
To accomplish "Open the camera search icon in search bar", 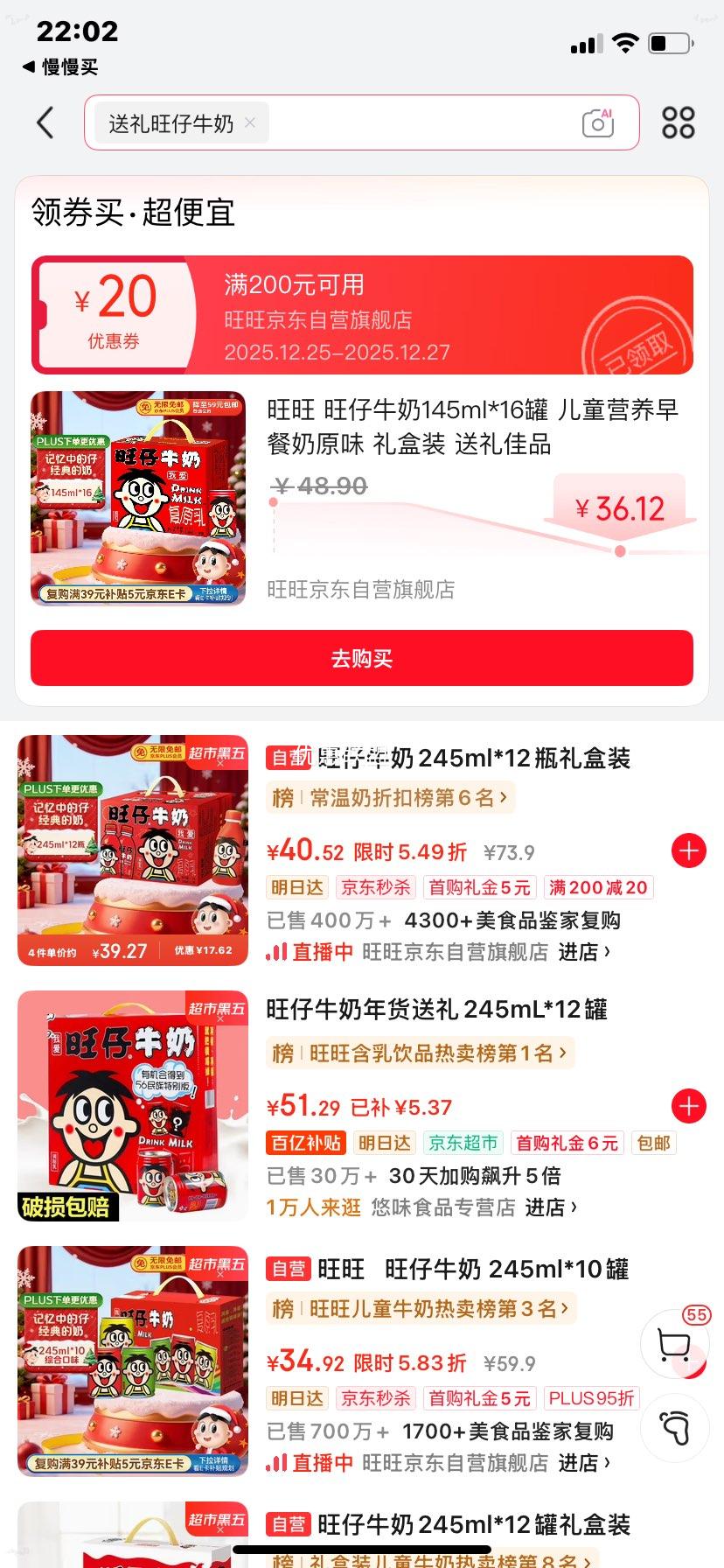I will pyautogui.click(x=598, y=123).
